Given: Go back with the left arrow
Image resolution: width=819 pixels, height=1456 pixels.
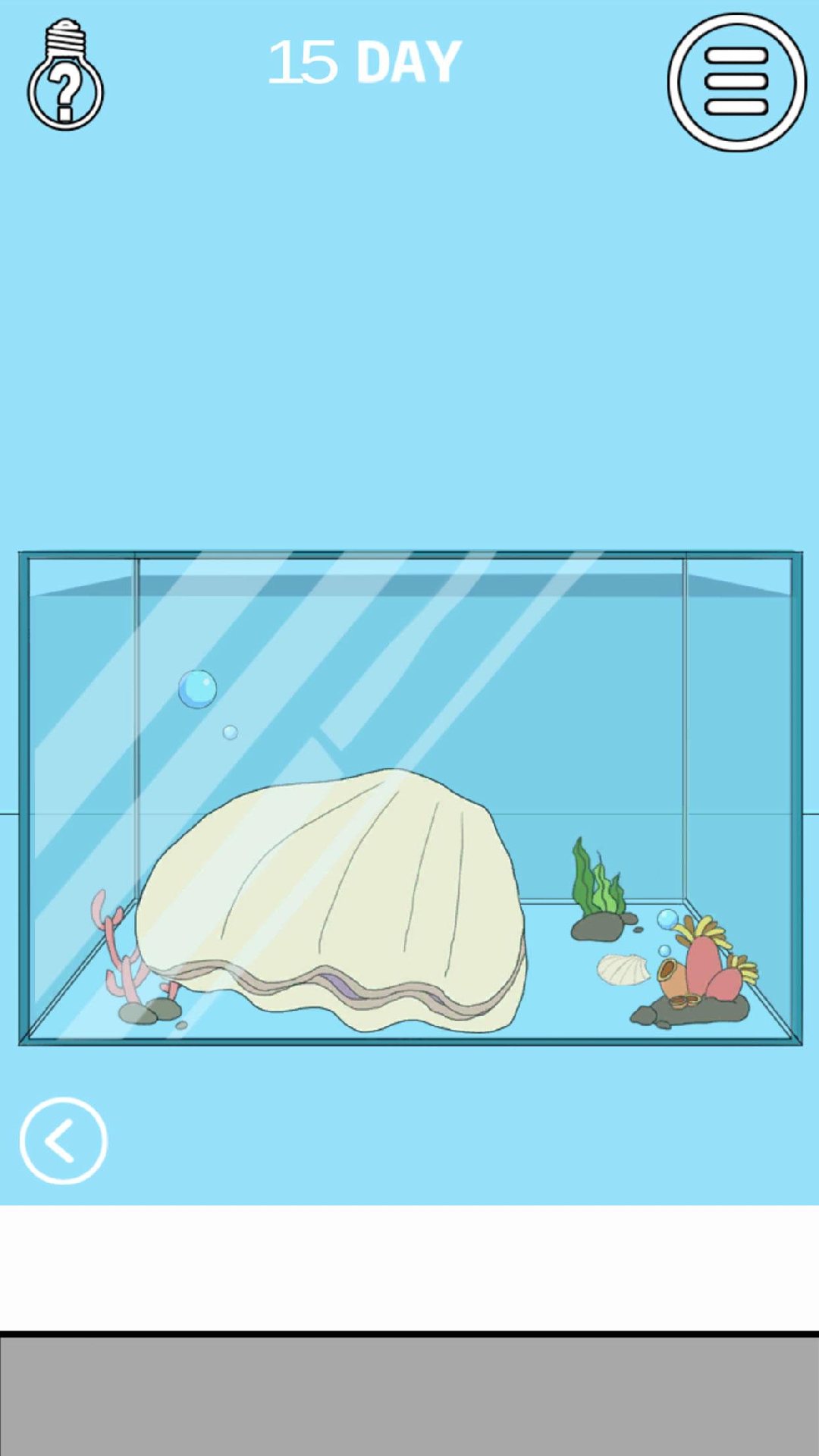Looking at the screenshot, I should click(x=63, y=1140).
